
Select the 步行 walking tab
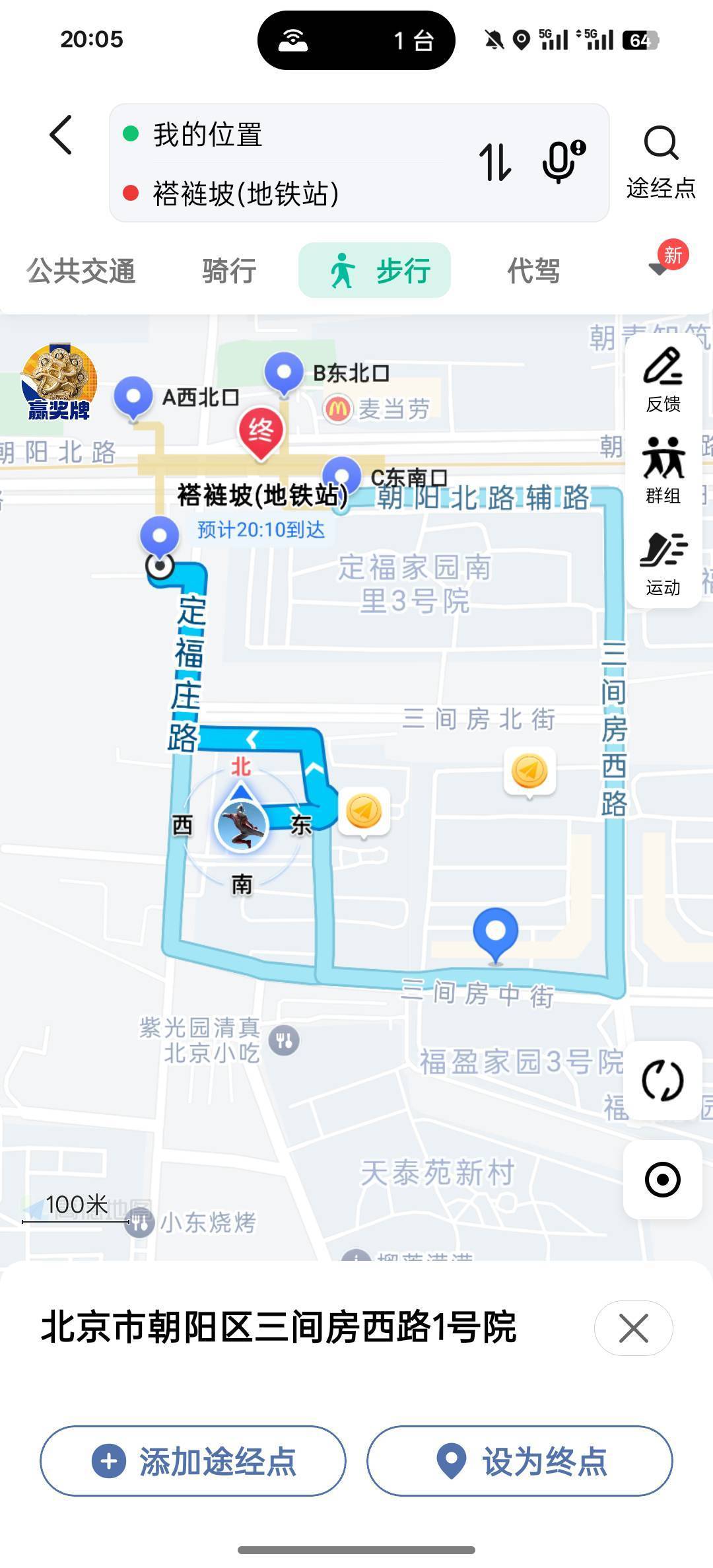click(x=374, y=270)
